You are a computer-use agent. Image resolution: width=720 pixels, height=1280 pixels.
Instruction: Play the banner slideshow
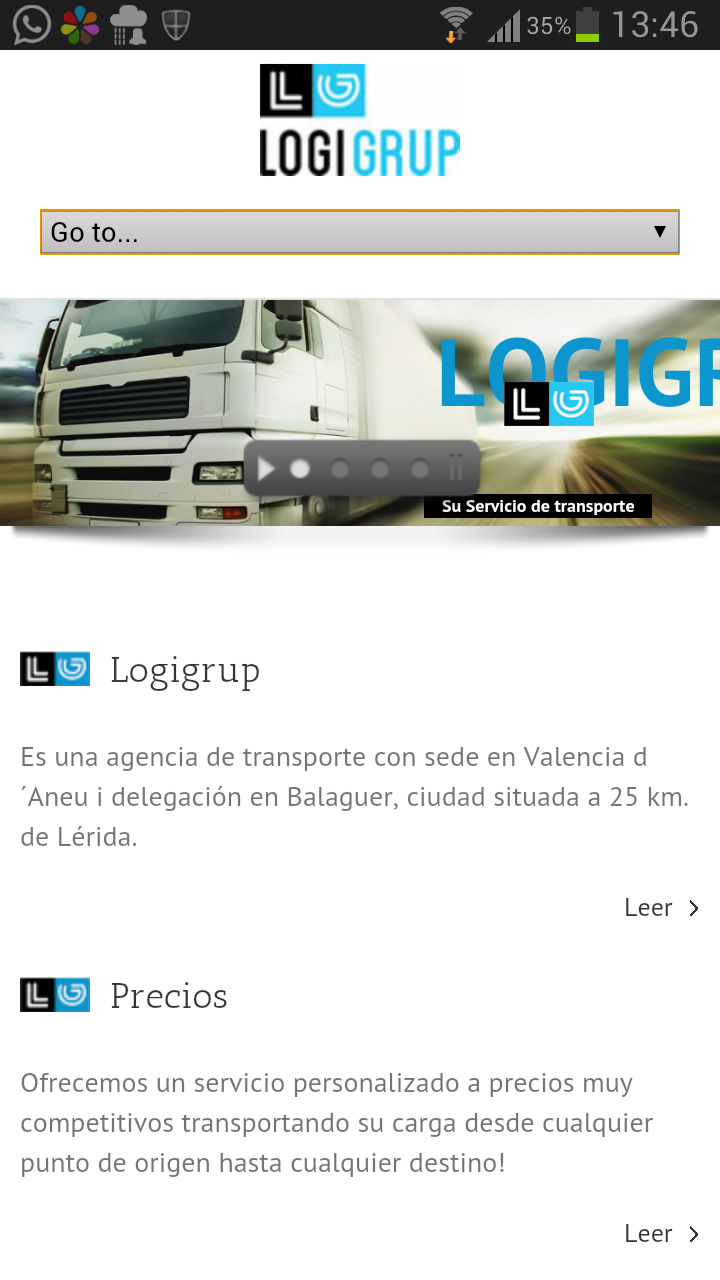click(x=266, y=468)
